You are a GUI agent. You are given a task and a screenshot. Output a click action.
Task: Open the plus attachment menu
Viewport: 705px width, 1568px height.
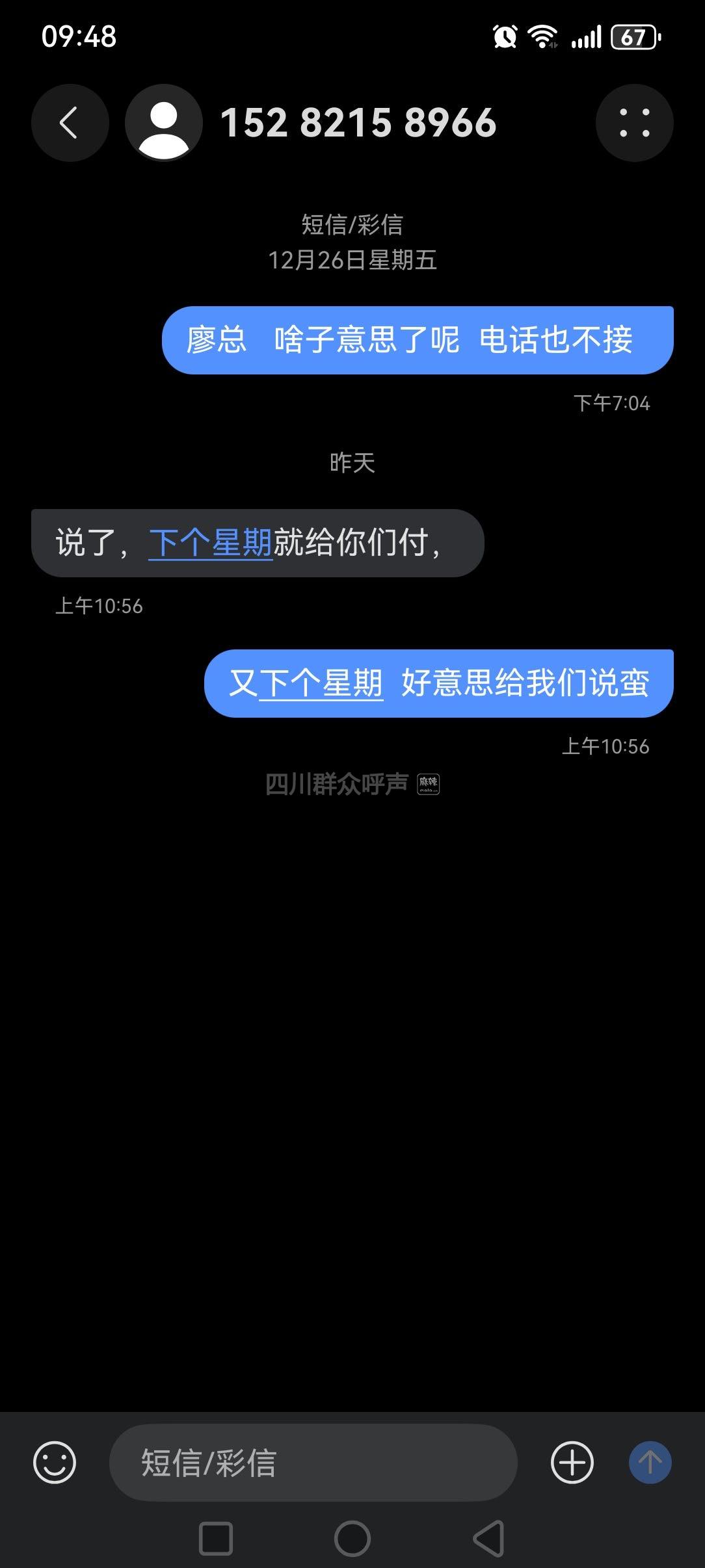point(572,1463)
